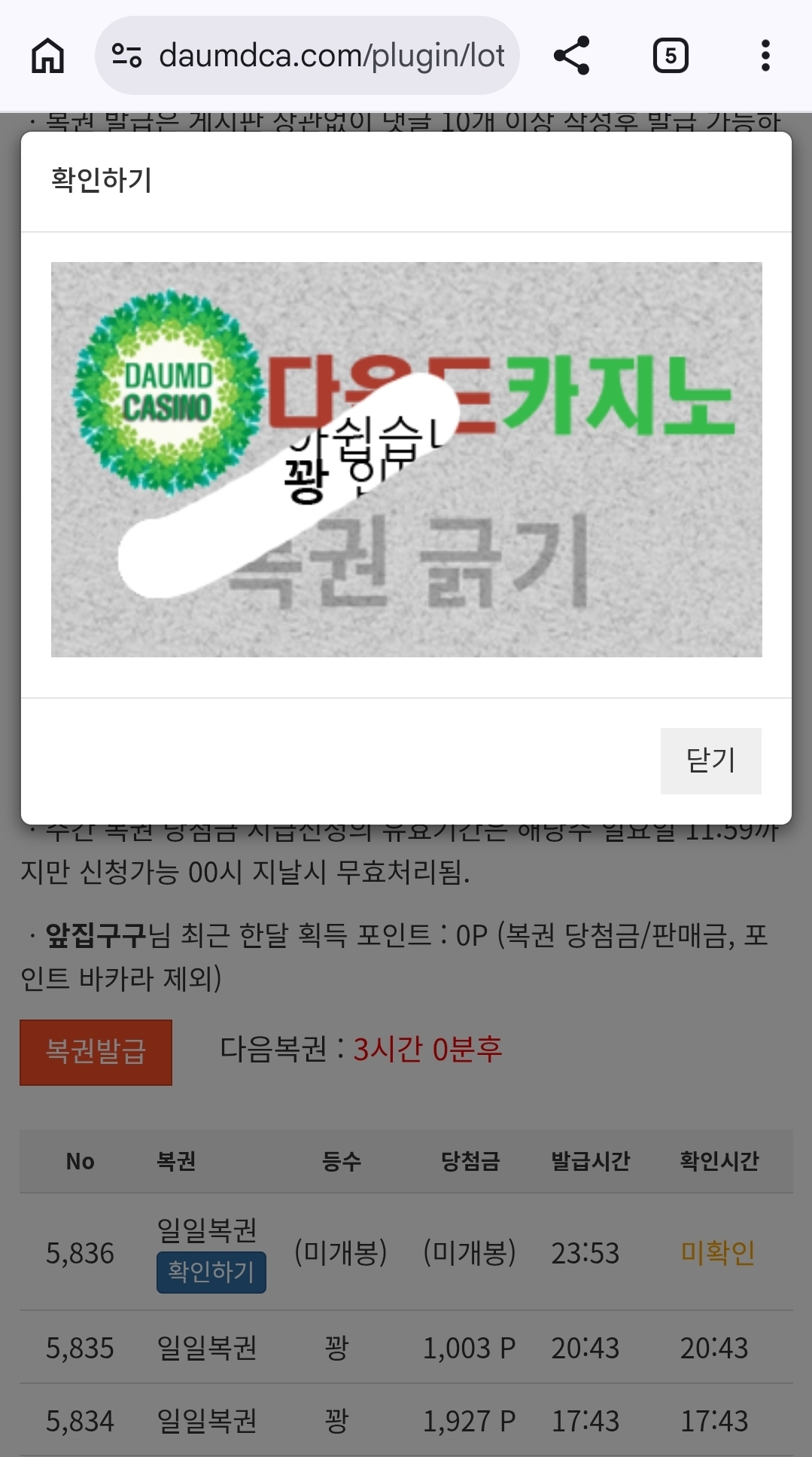Open the tab switcher showing 5 tabs
This screenshot has width=812, height=1457.
click(x=670, y=56)
